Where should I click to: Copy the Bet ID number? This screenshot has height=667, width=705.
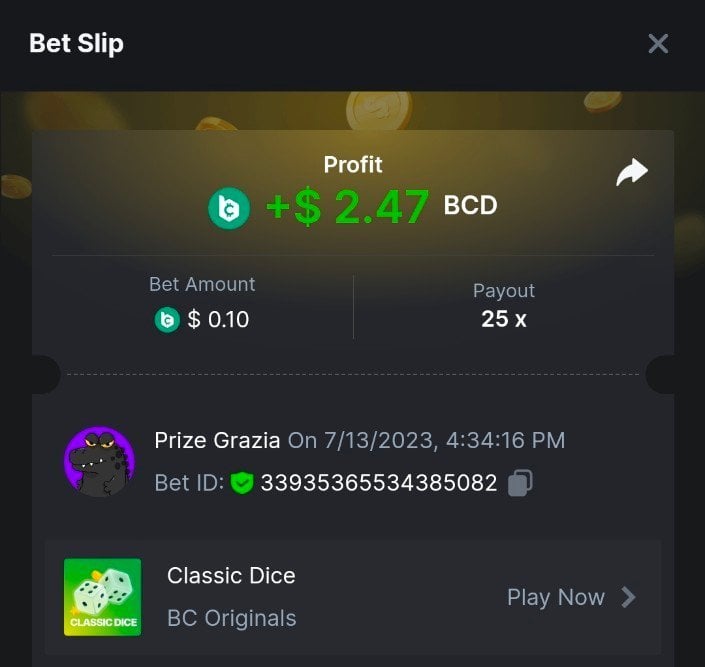coord(519,483)
